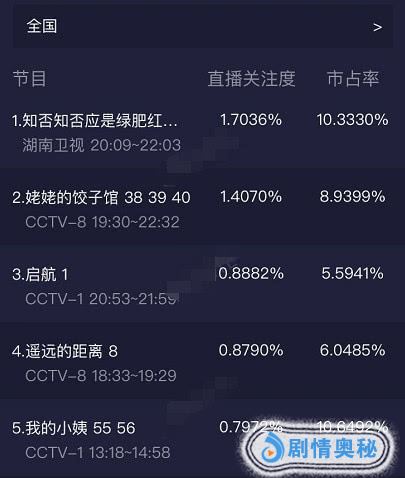View the 遥远的距离 8 program entry
The height and width of the screenshot is (478, 405).
click(203, 362)
